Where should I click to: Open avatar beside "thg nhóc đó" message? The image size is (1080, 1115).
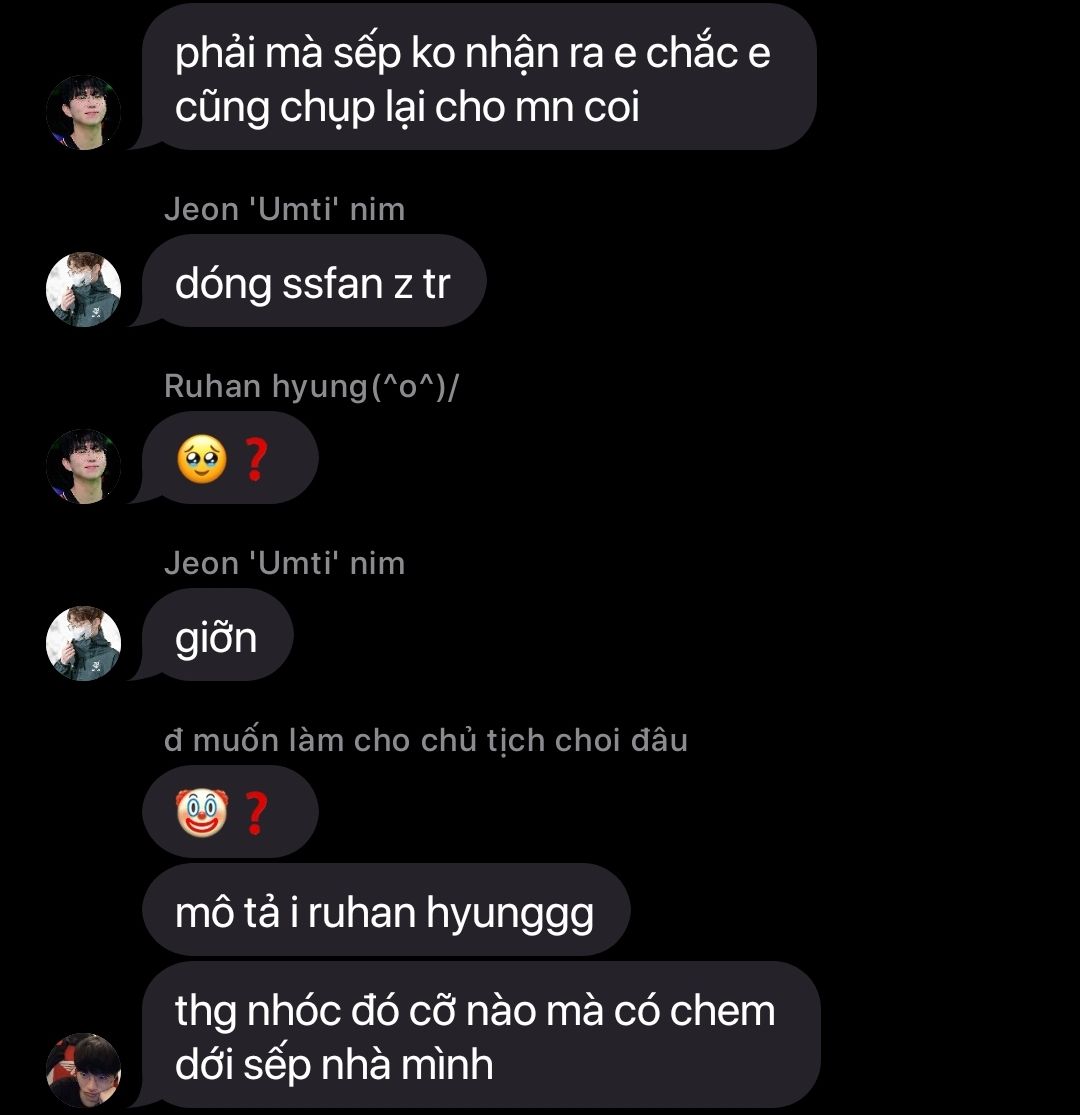(84, 1069)
